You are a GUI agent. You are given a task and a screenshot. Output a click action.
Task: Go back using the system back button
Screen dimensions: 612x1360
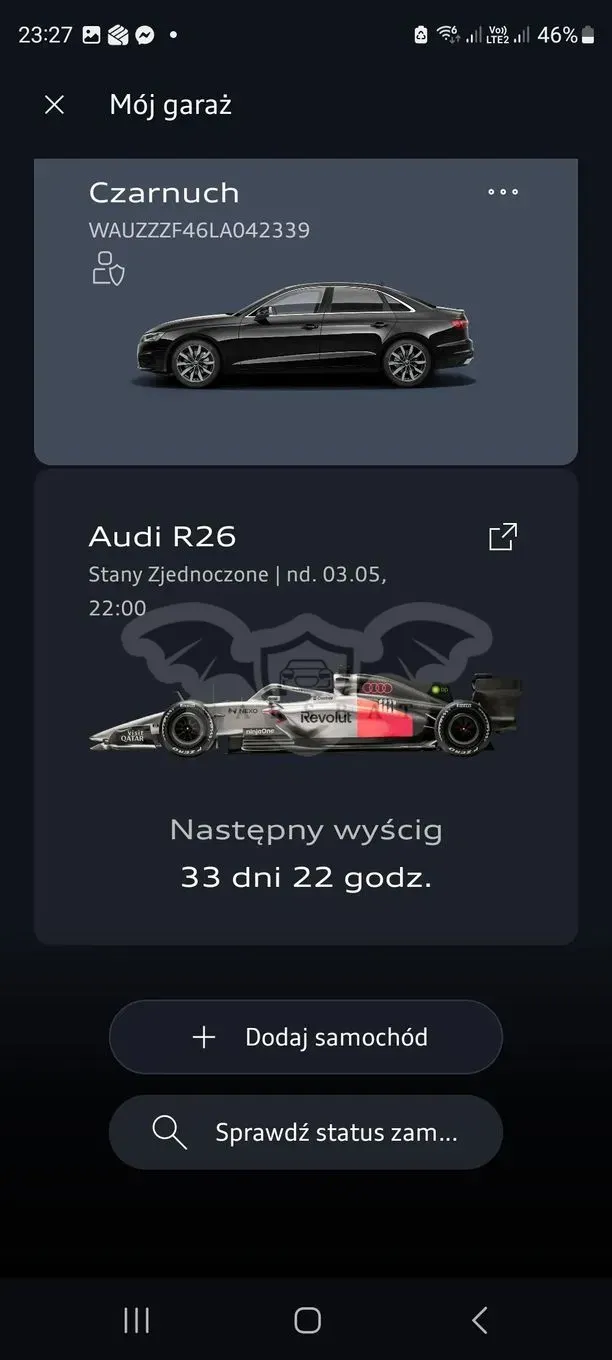coord(480,1320)
